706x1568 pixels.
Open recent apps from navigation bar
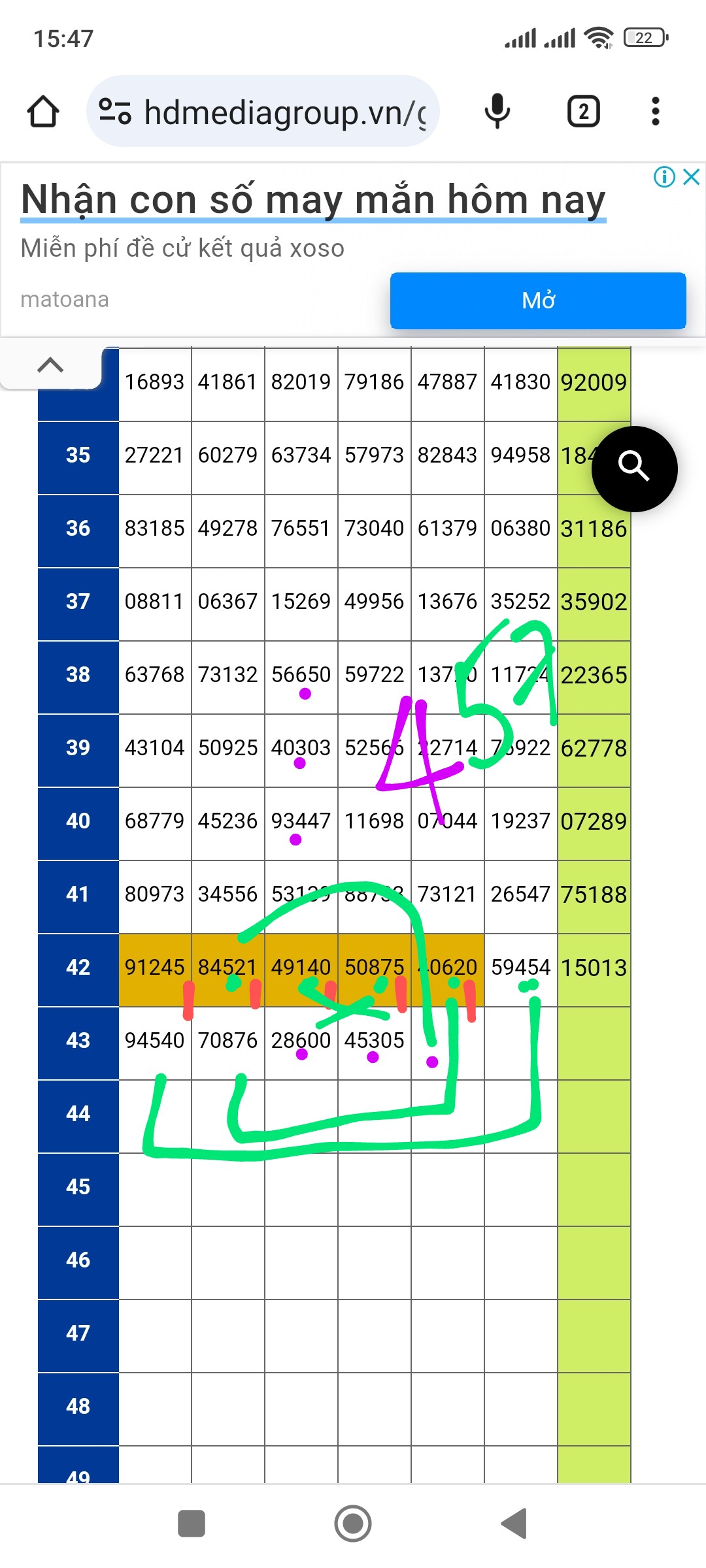pyautogui.click(x=192, y=1524)
